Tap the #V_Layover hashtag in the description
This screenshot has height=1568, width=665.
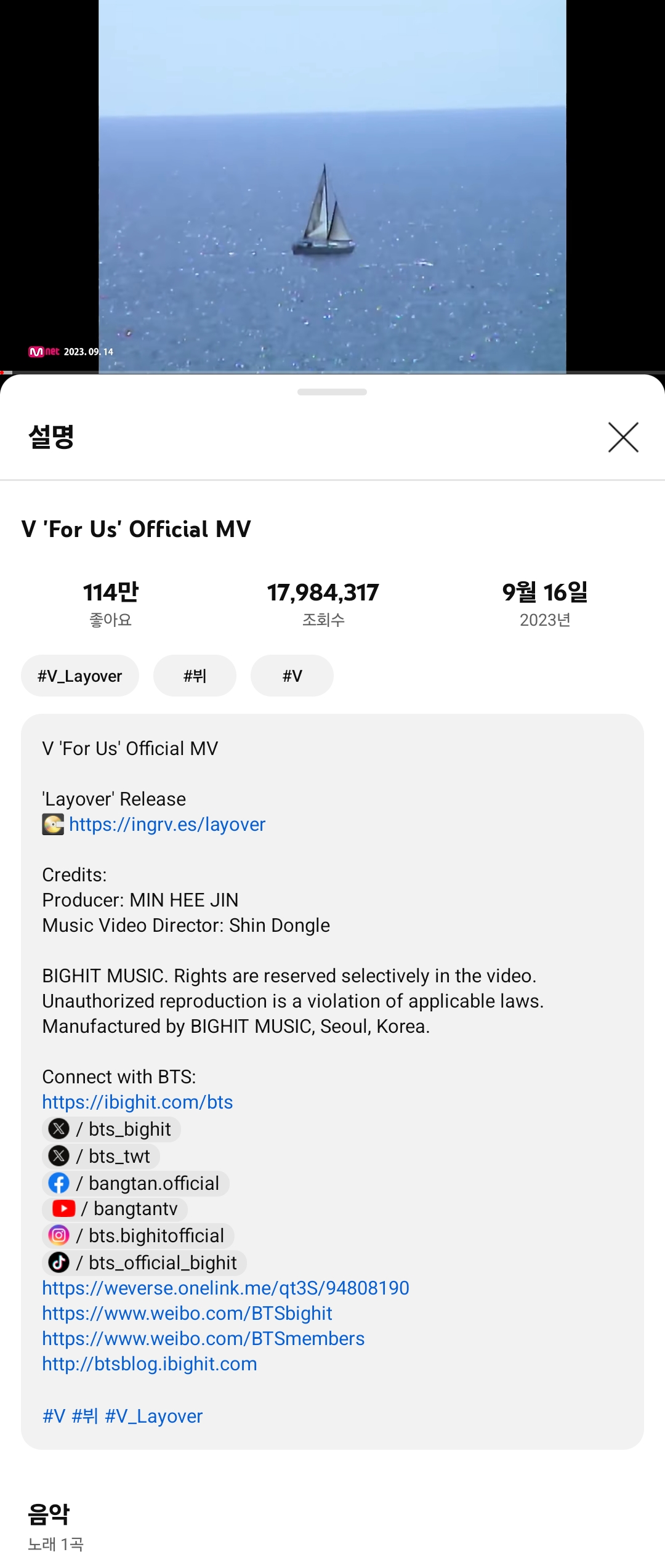(x=153, y=1416)
